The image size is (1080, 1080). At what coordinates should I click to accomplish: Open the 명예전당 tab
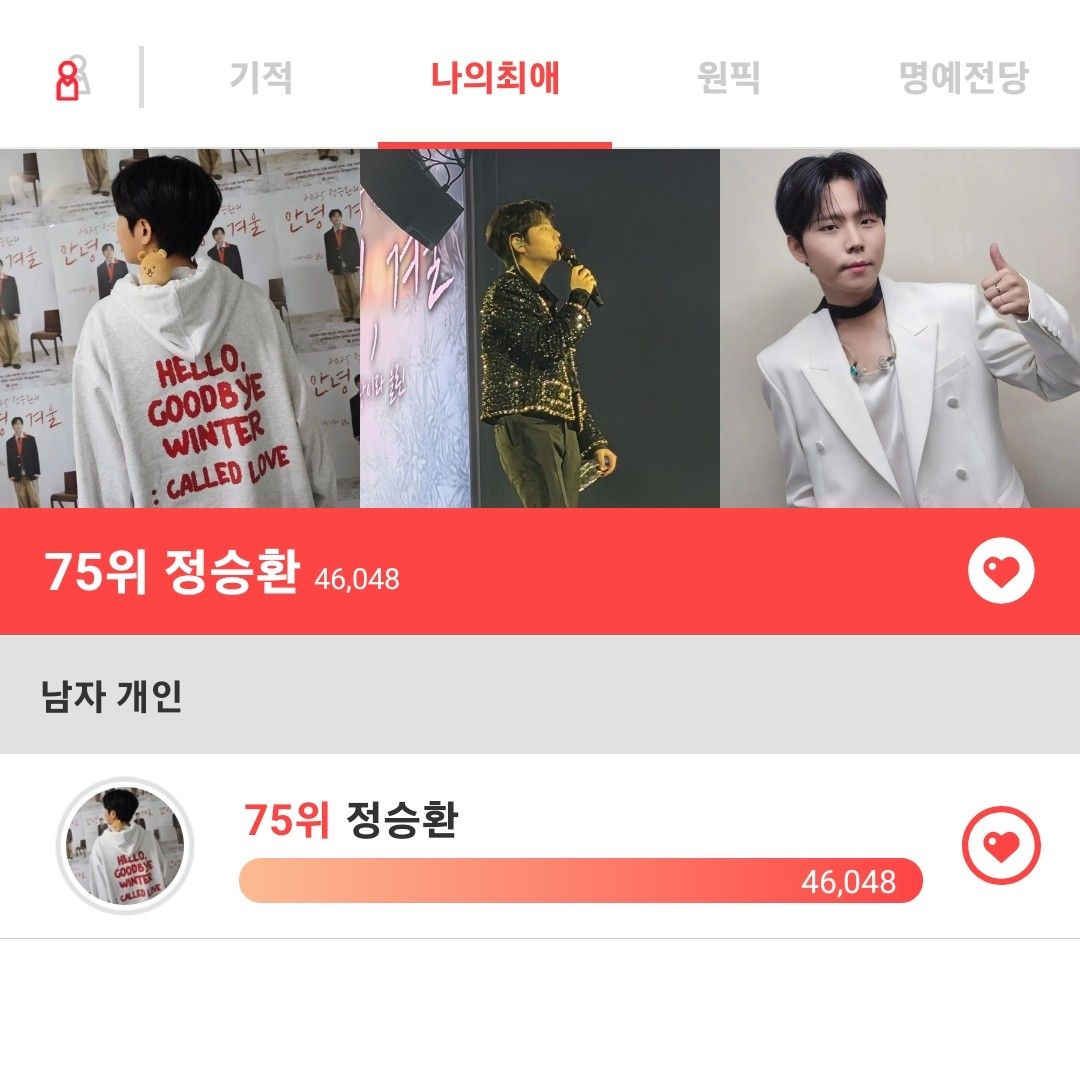(x=963, y=78)
